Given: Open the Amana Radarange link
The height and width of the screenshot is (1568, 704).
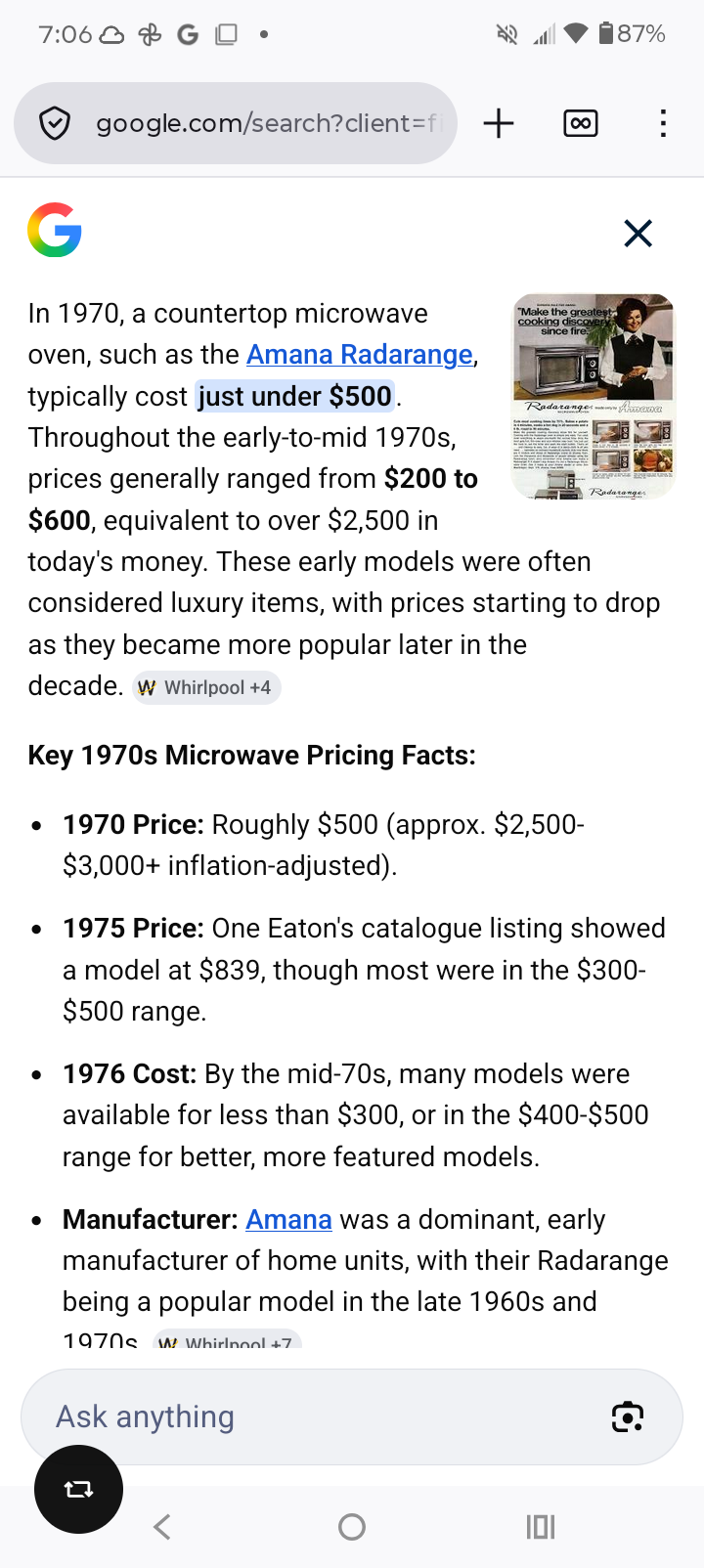Looking at the screenshot, I should (359, 355).
